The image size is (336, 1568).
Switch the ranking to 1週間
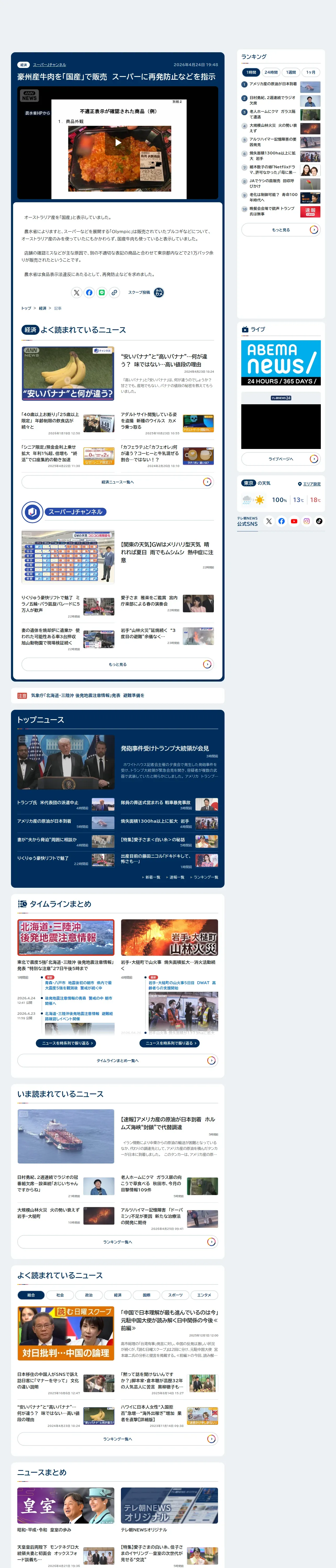tap(291, 72)
